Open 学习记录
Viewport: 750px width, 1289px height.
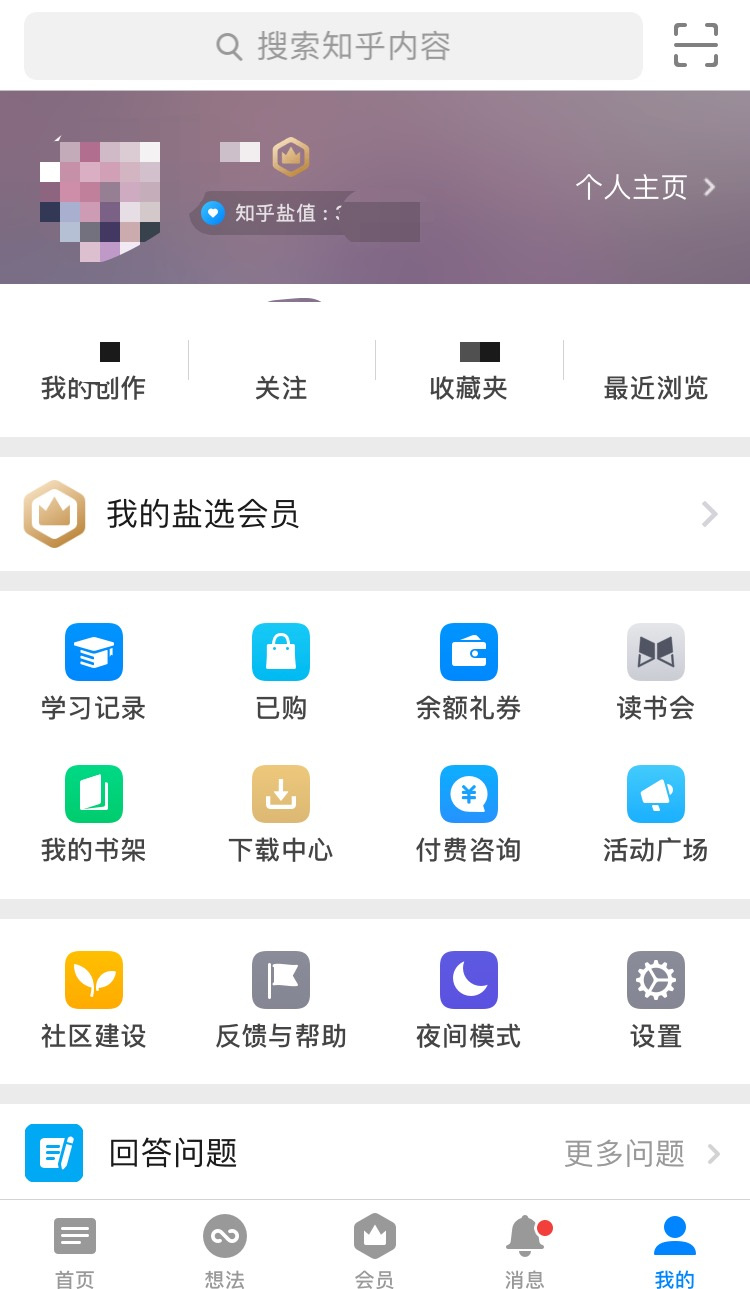pyautogui.click(x=94, y=672)
